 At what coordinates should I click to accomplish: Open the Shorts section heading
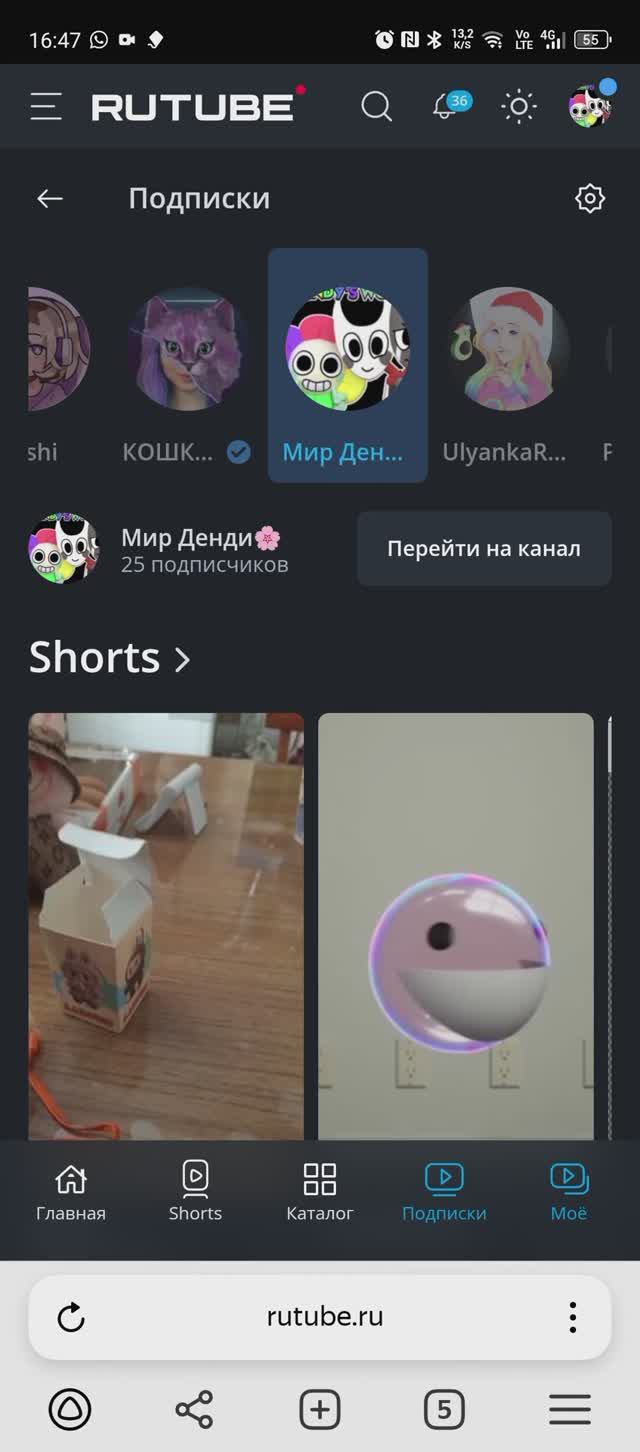(109, 657)
